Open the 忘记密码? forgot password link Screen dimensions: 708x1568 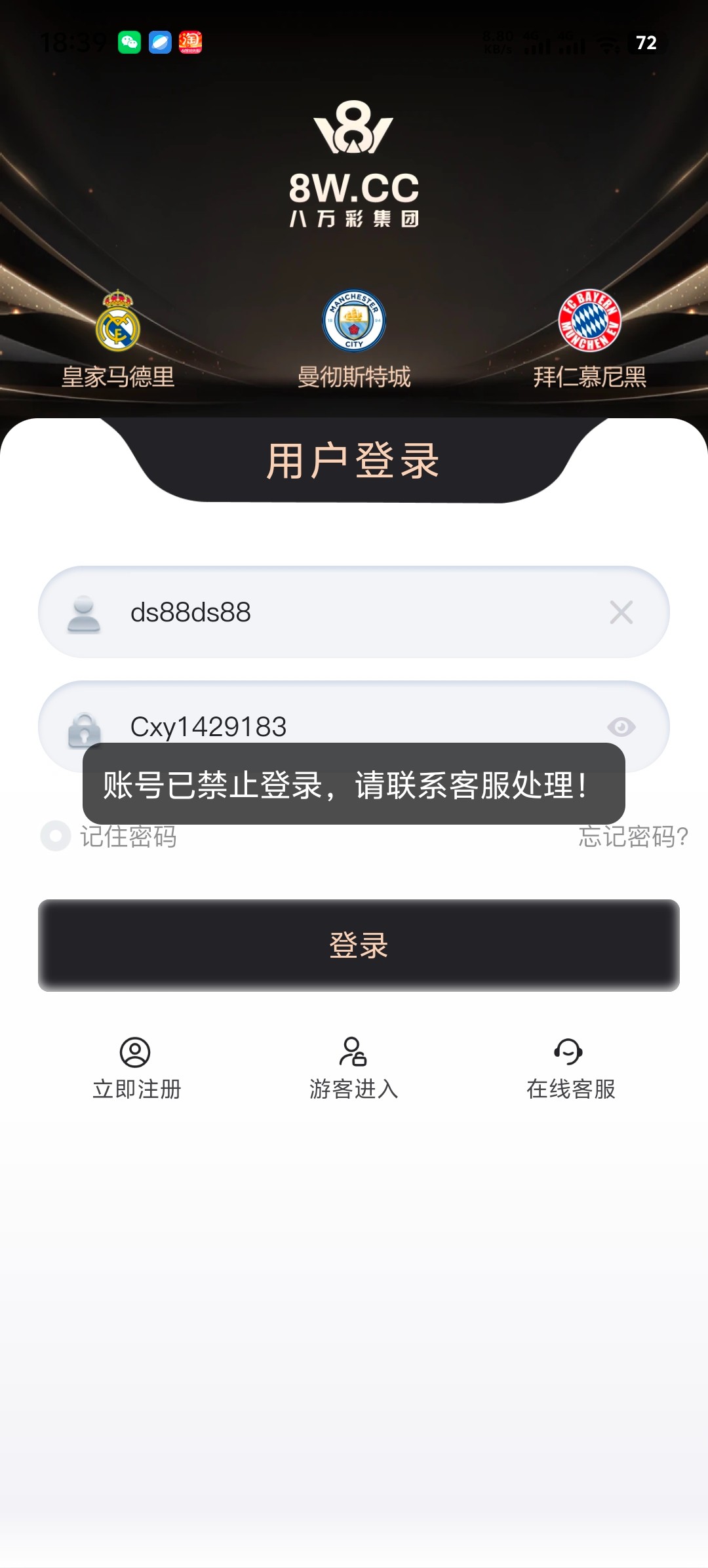(x=633, y=836)
